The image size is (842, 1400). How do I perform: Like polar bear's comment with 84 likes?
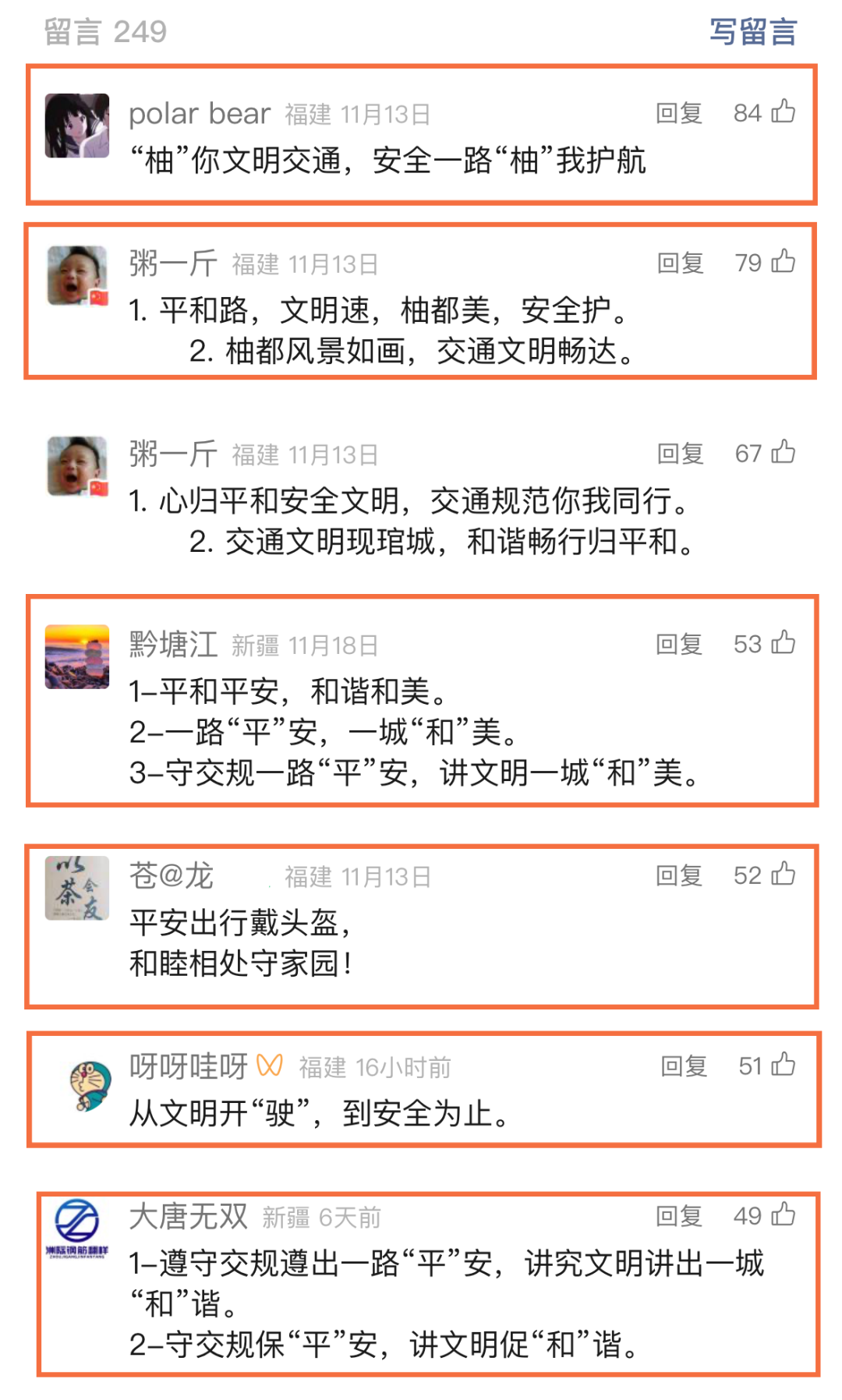coord(783,111)
